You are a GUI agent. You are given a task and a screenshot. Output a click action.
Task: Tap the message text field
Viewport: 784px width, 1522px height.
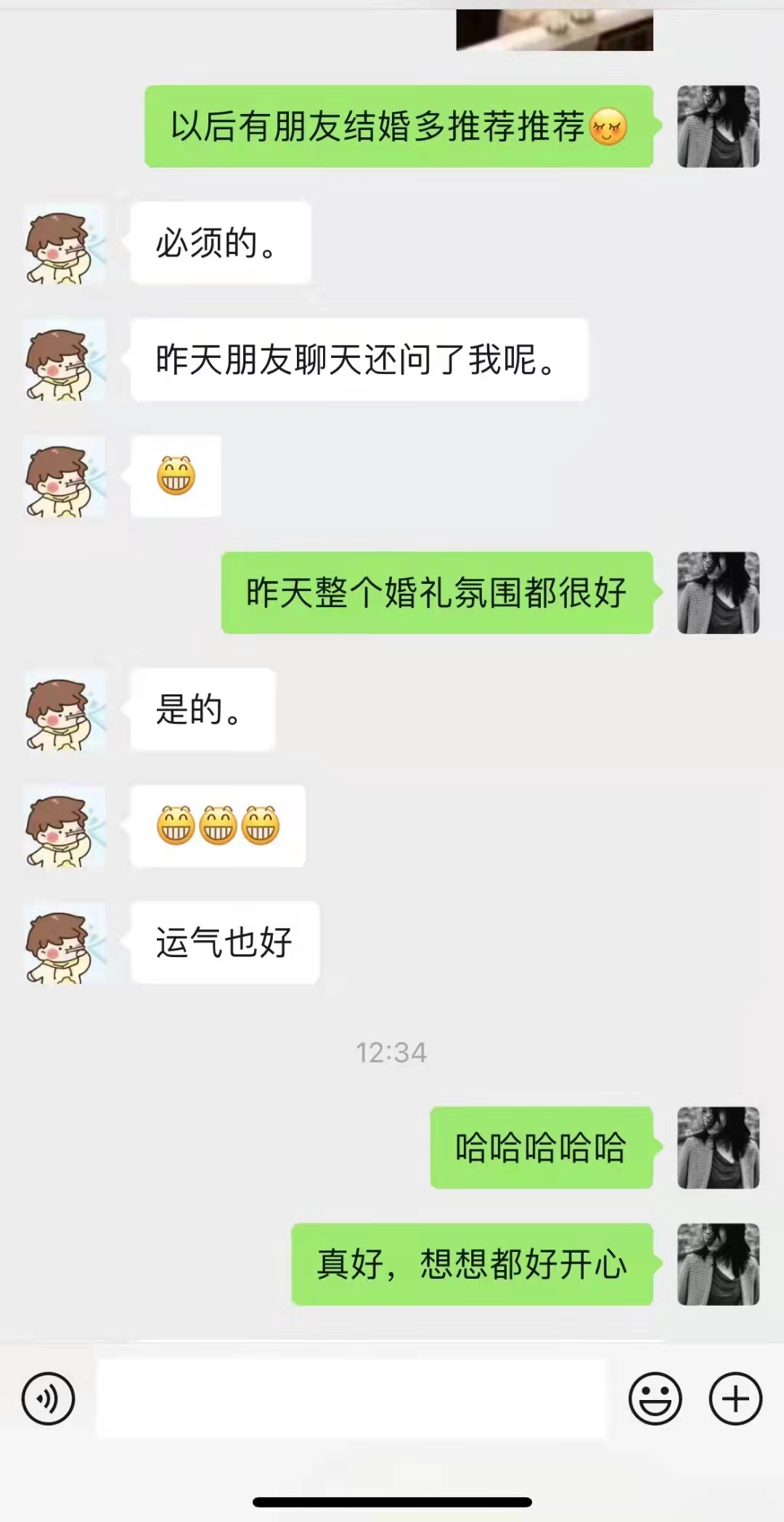click(x=351, y=1399)
